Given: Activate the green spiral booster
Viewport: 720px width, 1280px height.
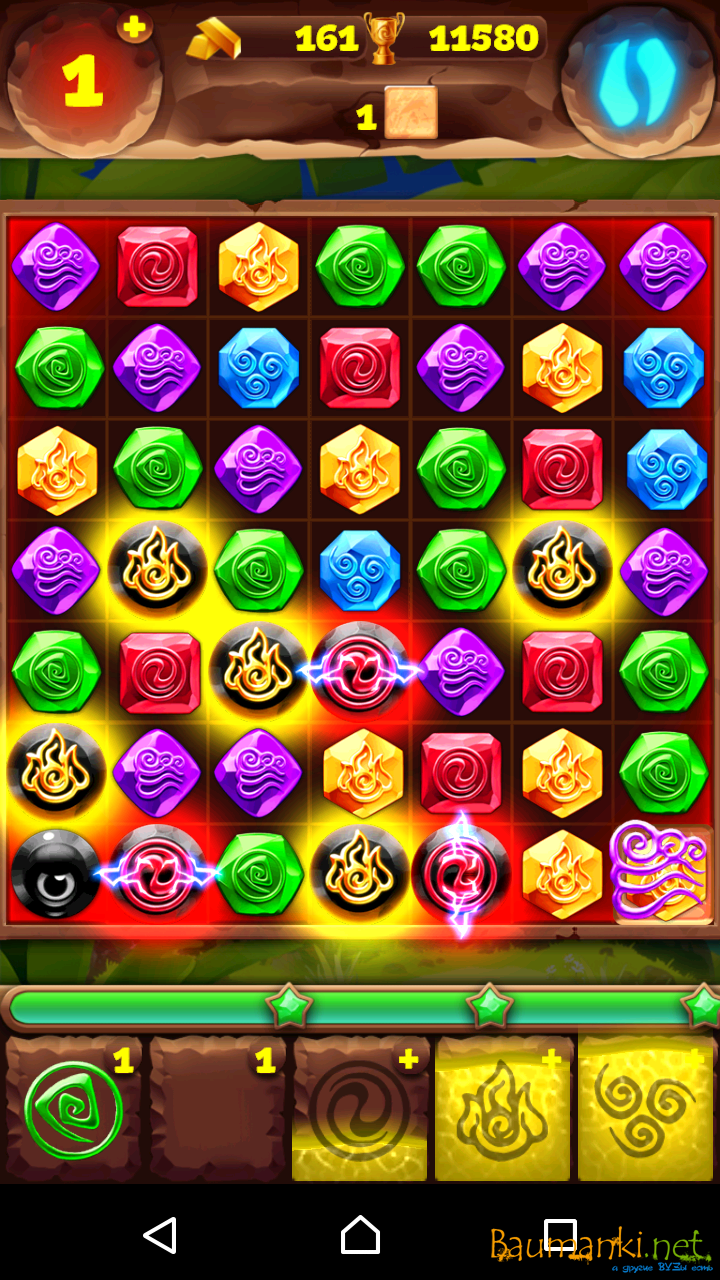Looking at the screenshot, I should click(74, 1110).
